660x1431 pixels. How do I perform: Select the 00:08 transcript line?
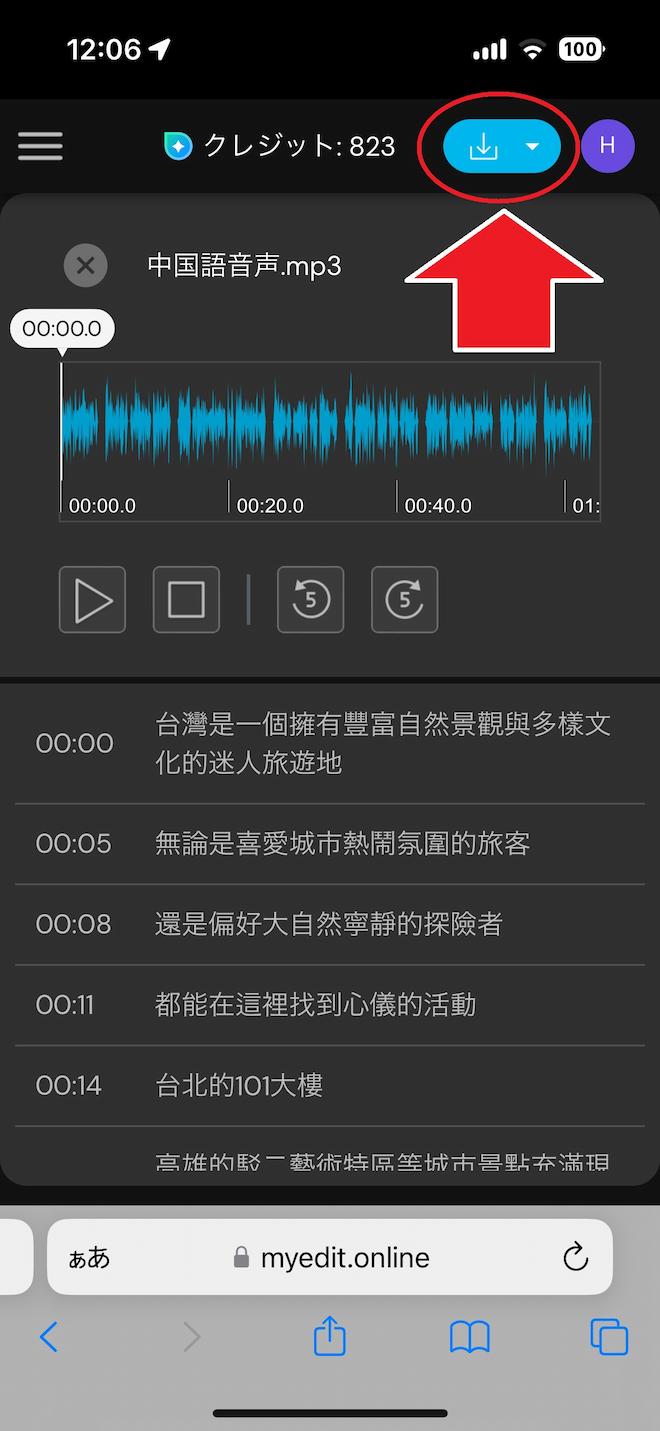point(330,924)
